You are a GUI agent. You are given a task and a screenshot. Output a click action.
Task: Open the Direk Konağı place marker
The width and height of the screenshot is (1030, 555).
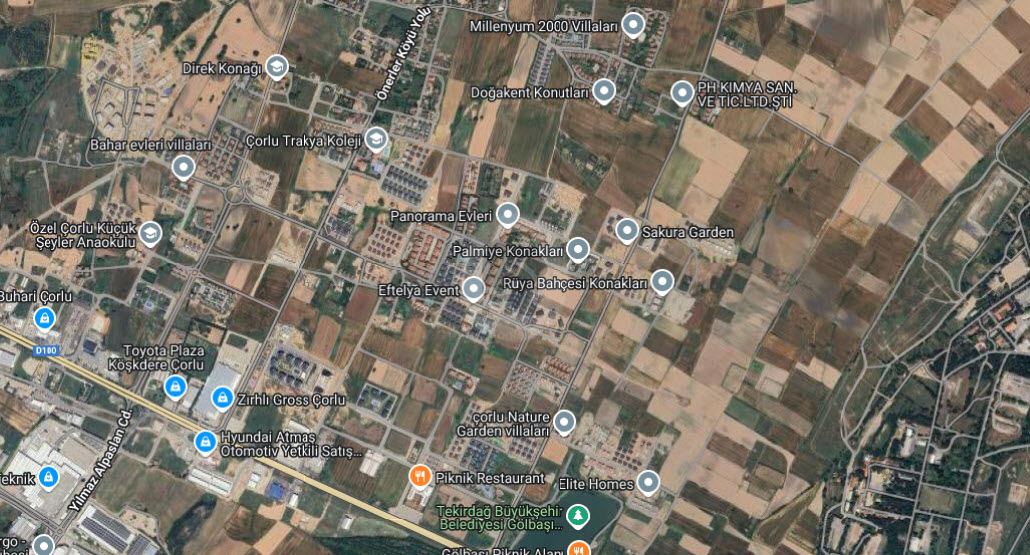277,67
